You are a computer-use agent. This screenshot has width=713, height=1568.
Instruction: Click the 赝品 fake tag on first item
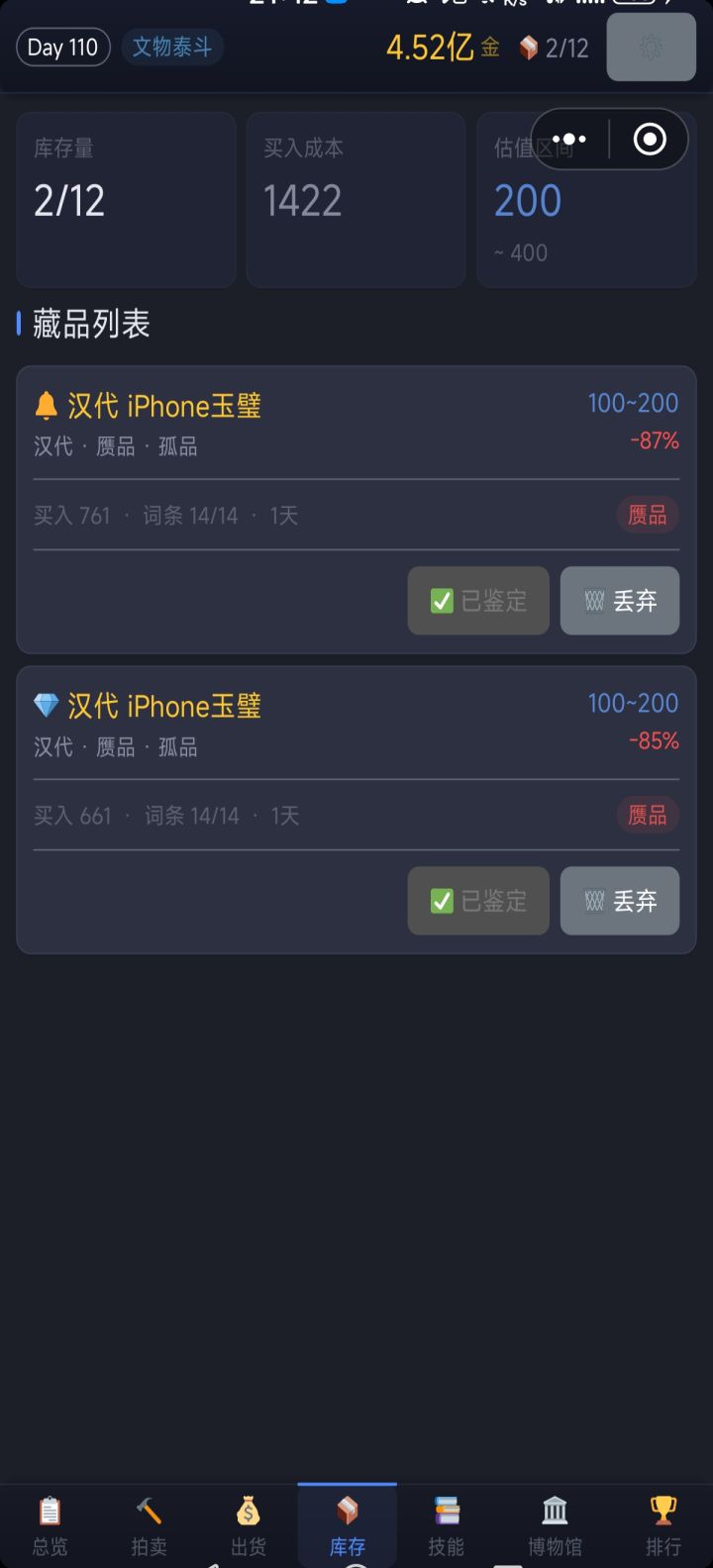(648, 515)
